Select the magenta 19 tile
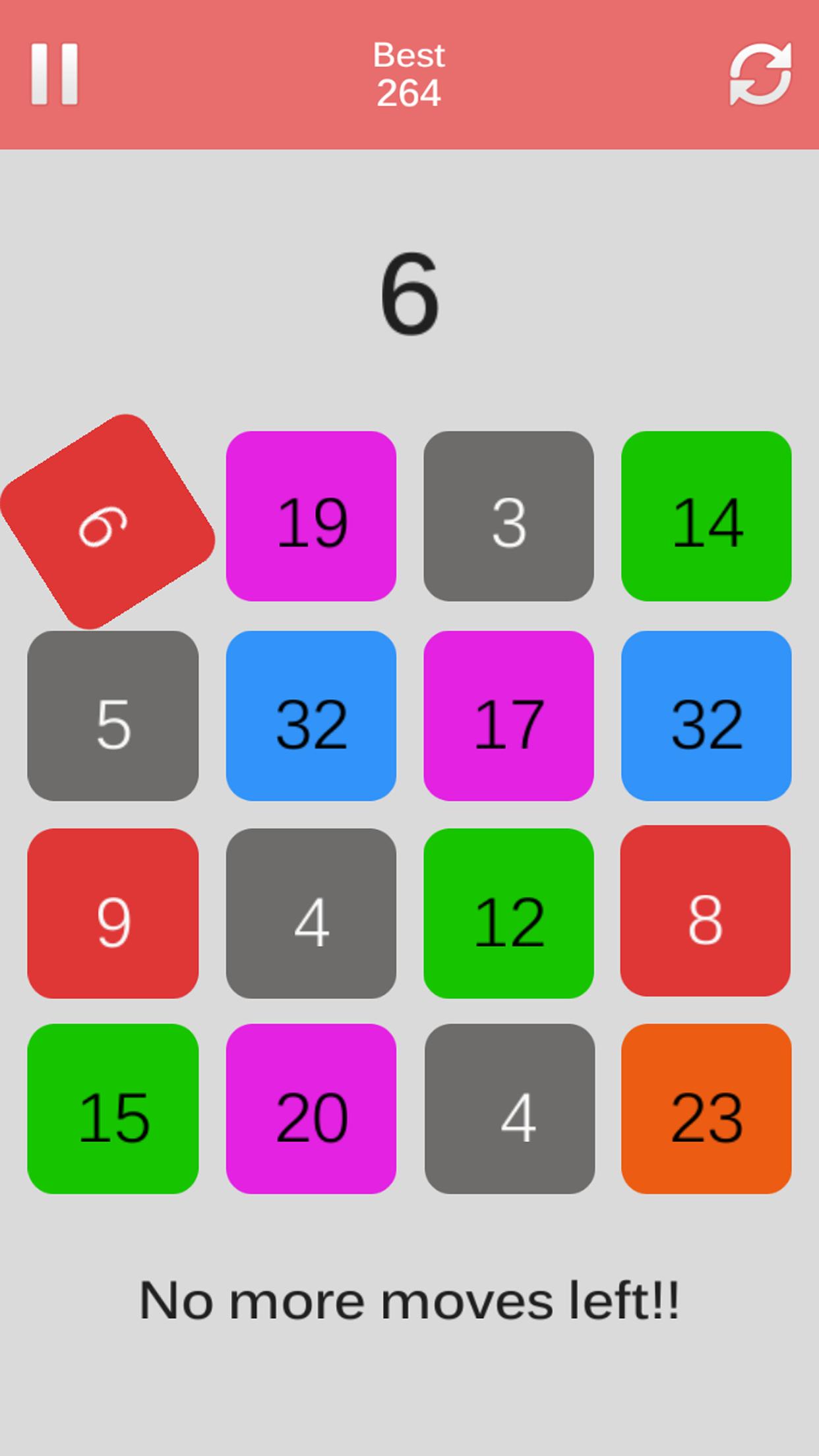Screen dimensions: 819x1456 point(311,516)
